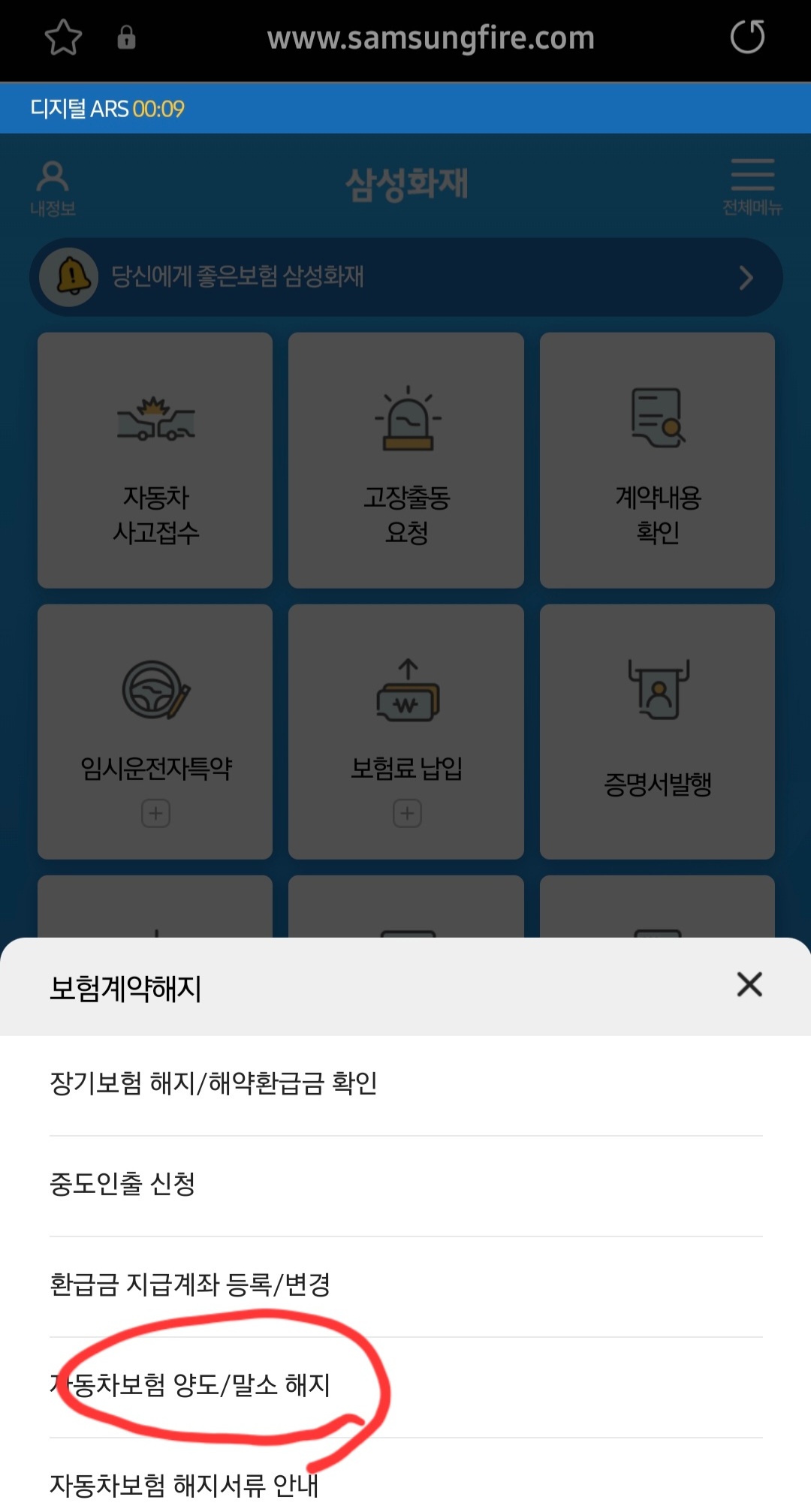Open 장기보험 해지/해약환급금 확인 link
The image size is (811, 1512).
[x=215, y=1083]
